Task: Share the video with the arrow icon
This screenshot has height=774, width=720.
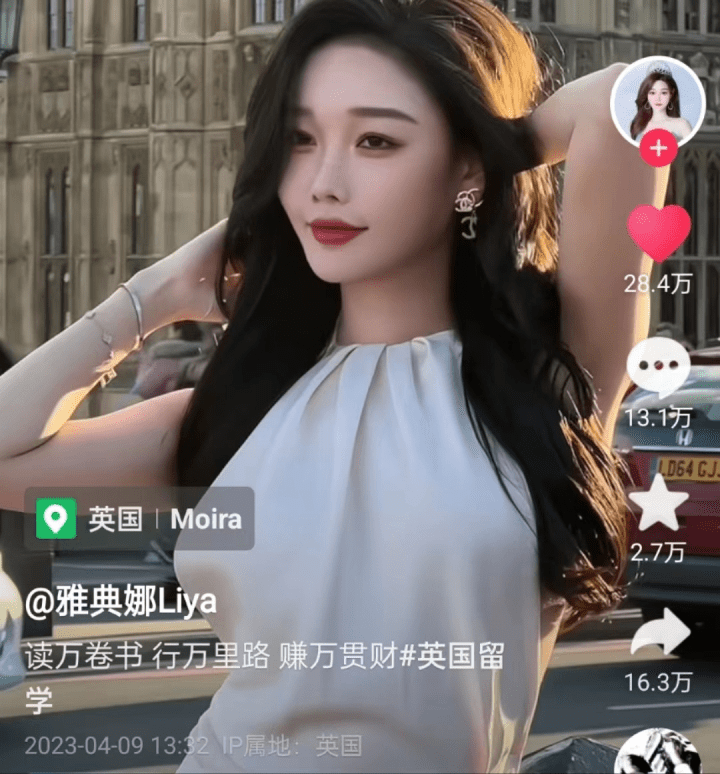Action: coord(661,632)
